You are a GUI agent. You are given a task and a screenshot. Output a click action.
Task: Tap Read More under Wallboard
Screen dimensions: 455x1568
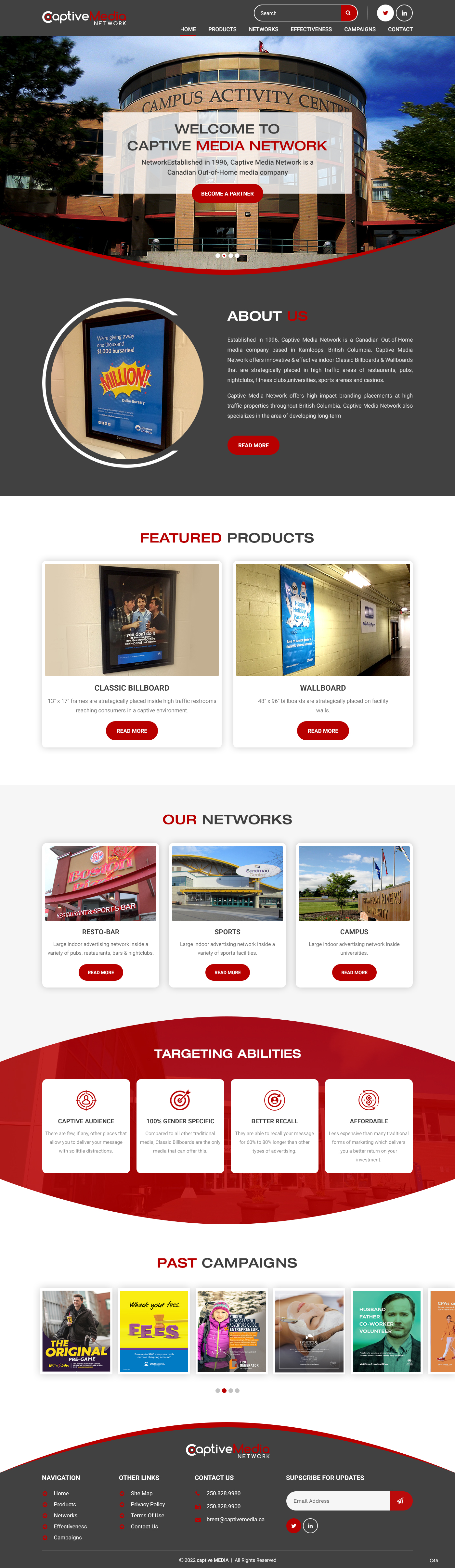[323, 731]
